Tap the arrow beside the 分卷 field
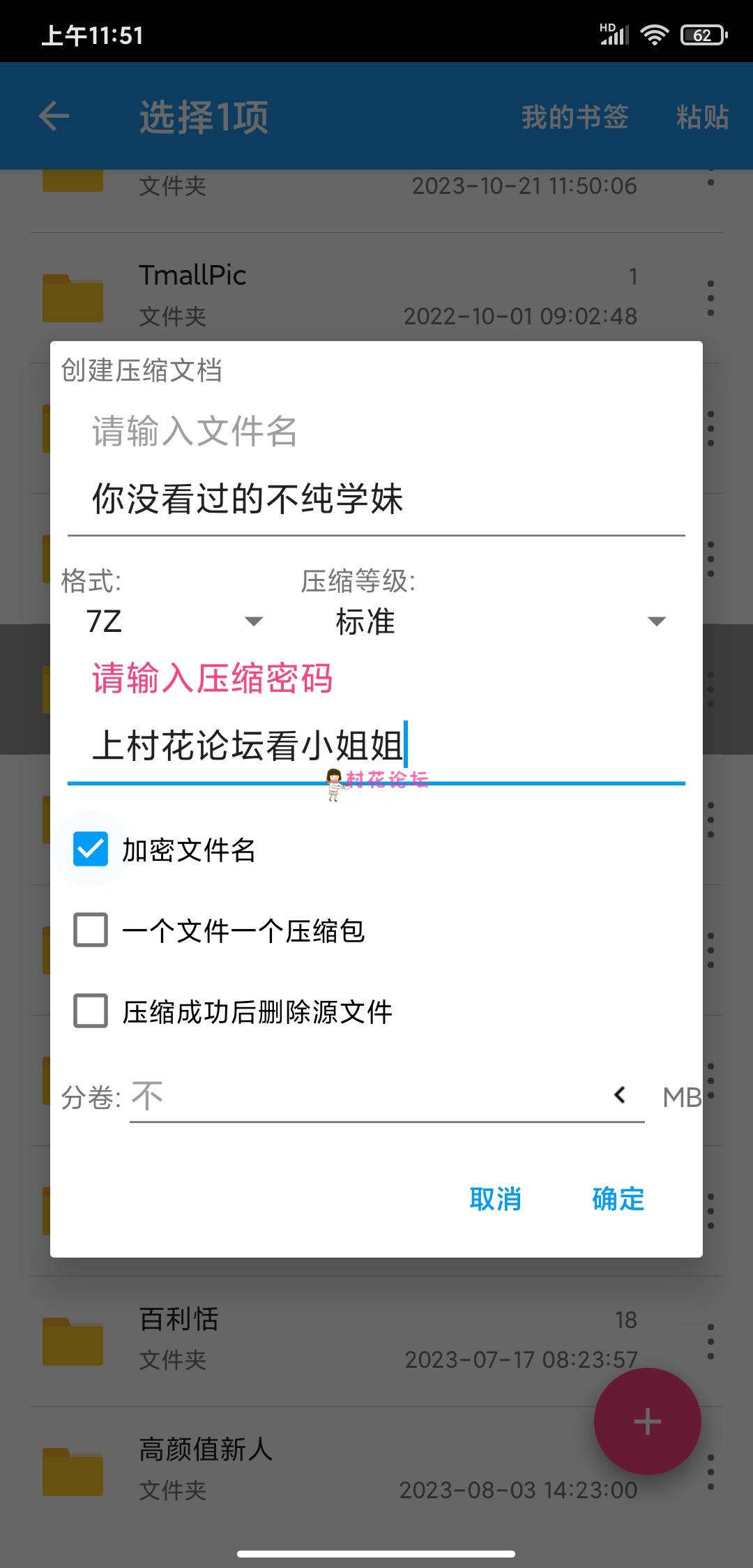This screenshot has width=753, height=1568. [x=619, y=1095]
